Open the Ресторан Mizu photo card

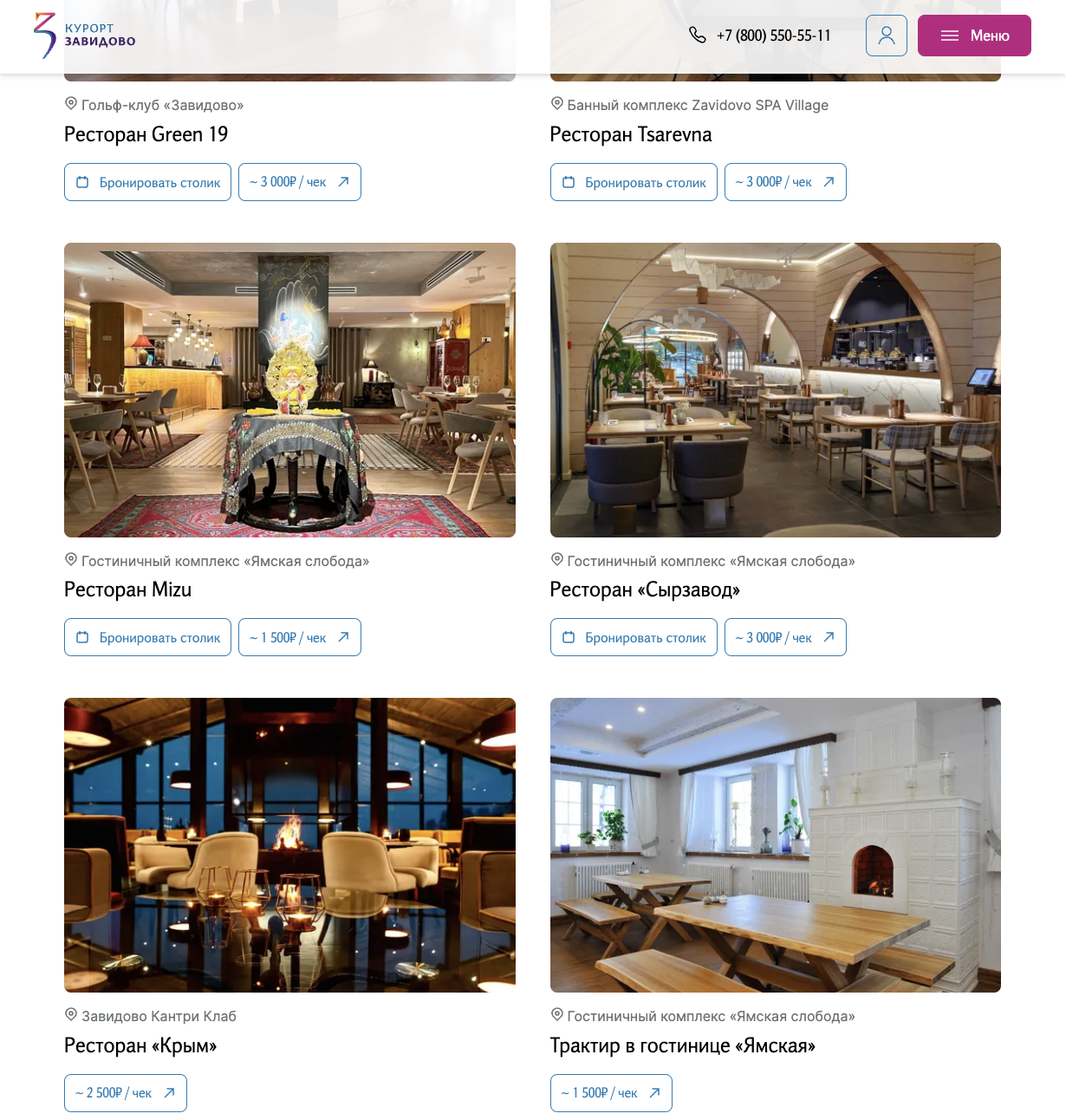[289, 390]
